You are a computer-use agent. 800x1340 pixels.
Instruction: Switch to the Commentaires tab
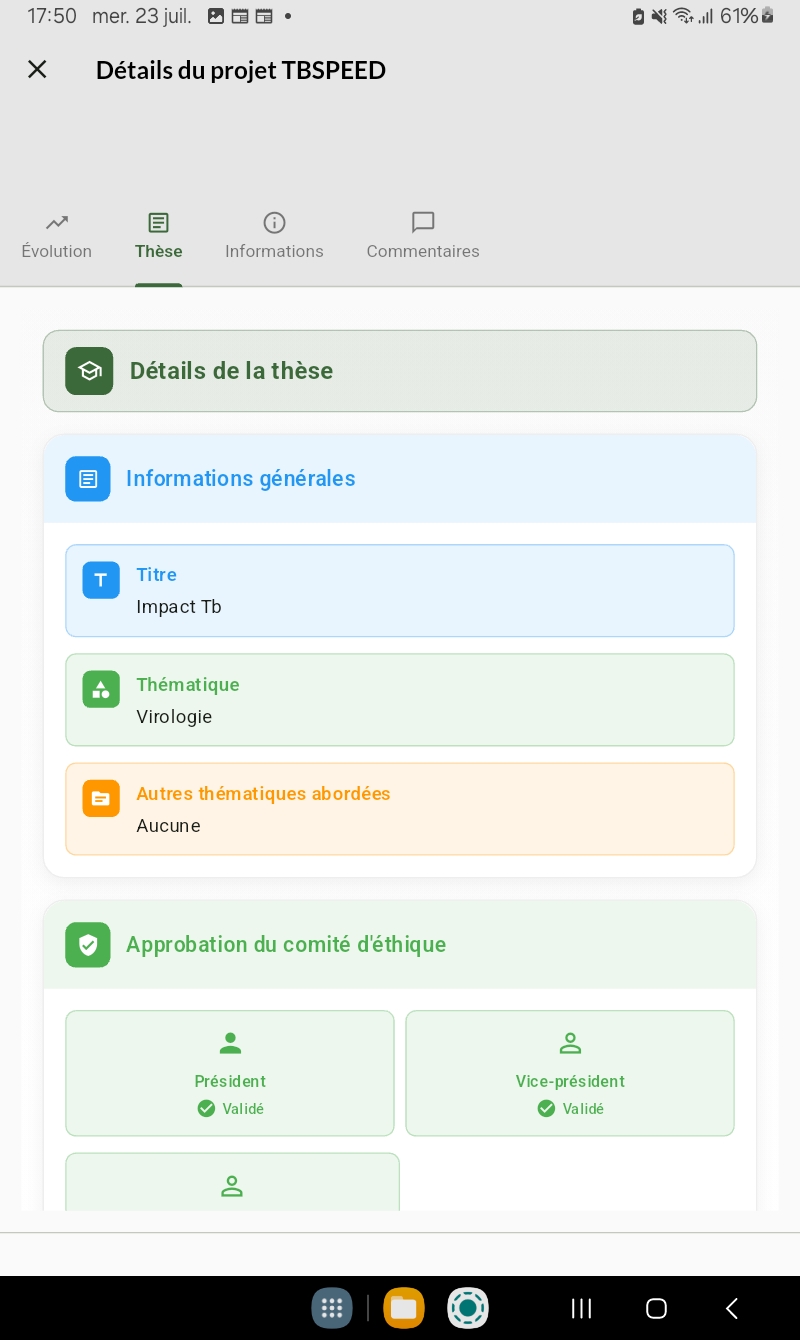pyautogui.click(x=422, y=237)
